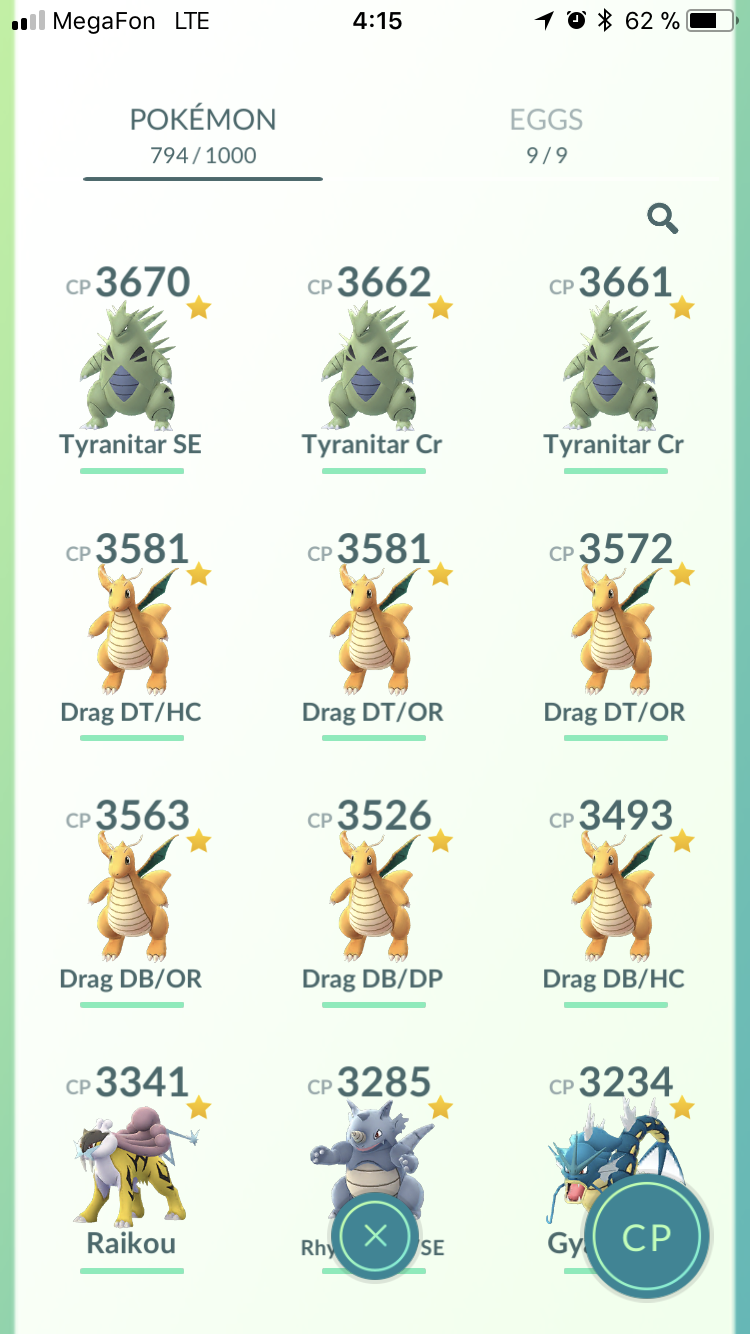750x1334 pixels.
Task: Switch to the Eggs tab
Action: (x=546, y=134)
